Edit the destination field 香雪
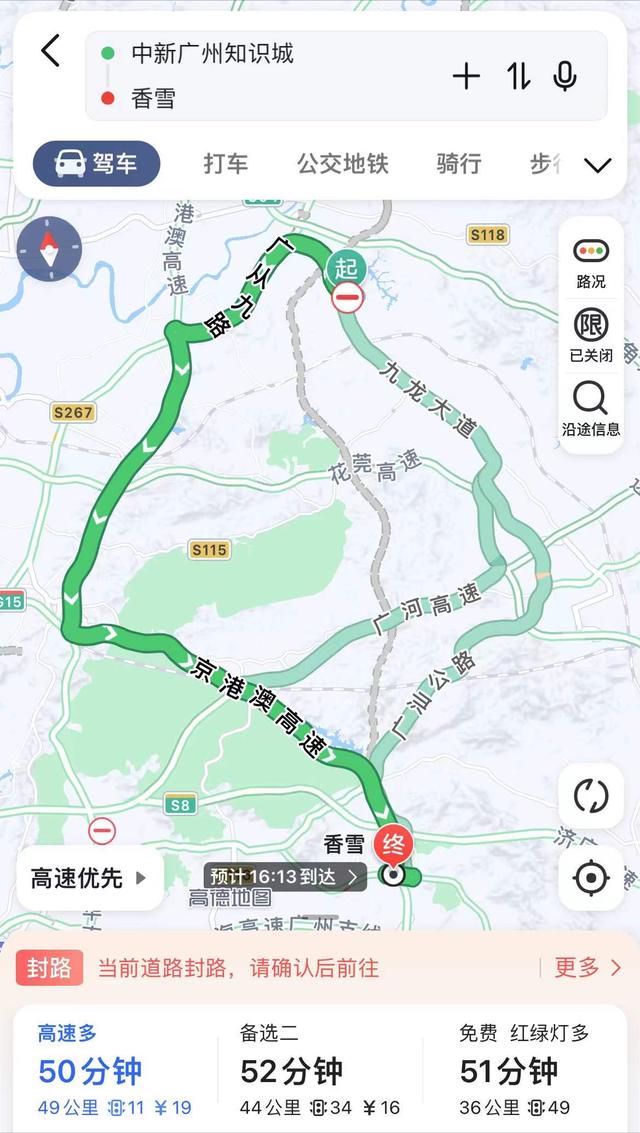Screen dimensions: 640x1133 pos(153,98)
